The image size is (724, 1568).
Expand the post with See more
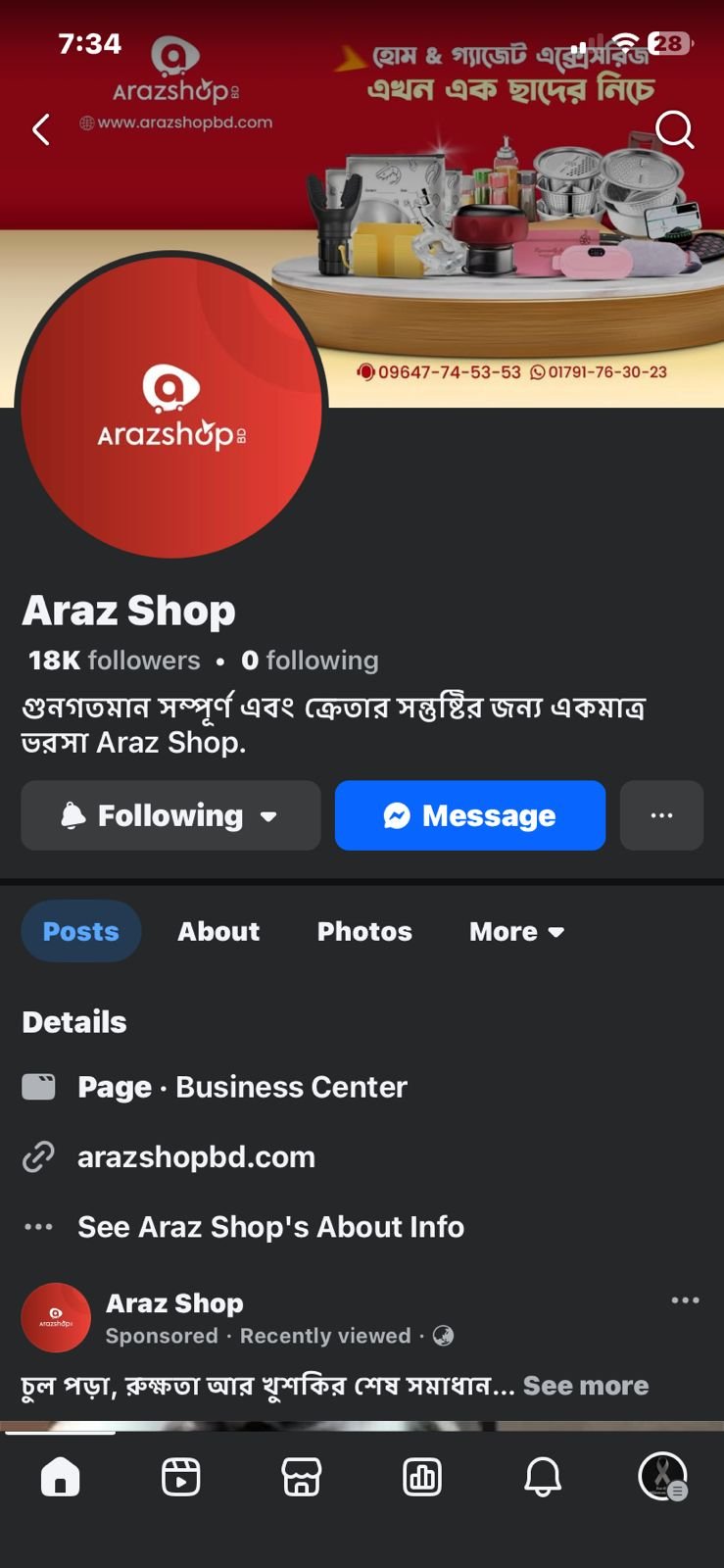point(586,1386)
